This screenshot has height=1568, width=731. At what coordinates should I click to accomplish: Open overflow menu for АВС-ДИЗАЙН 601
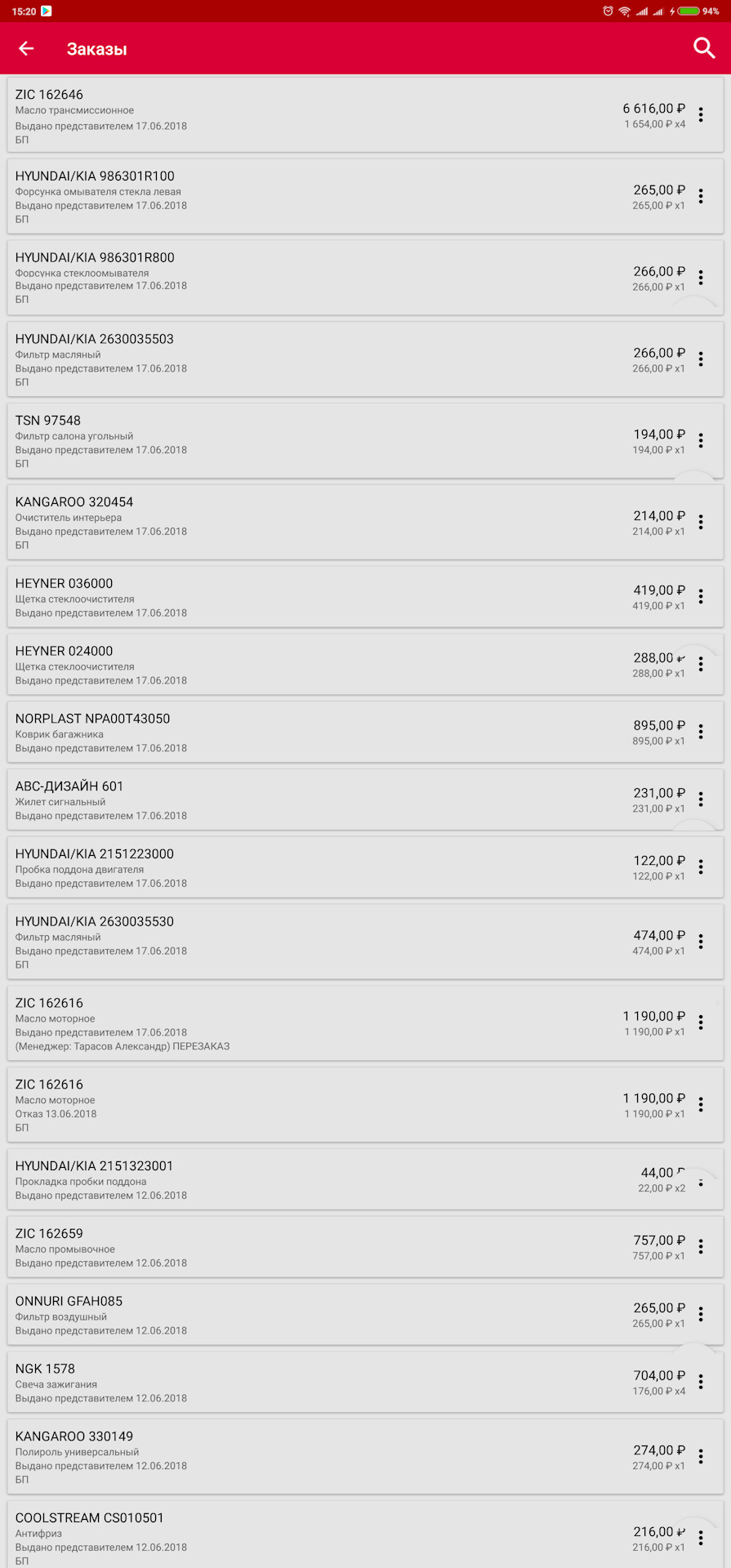pos(701,800)
